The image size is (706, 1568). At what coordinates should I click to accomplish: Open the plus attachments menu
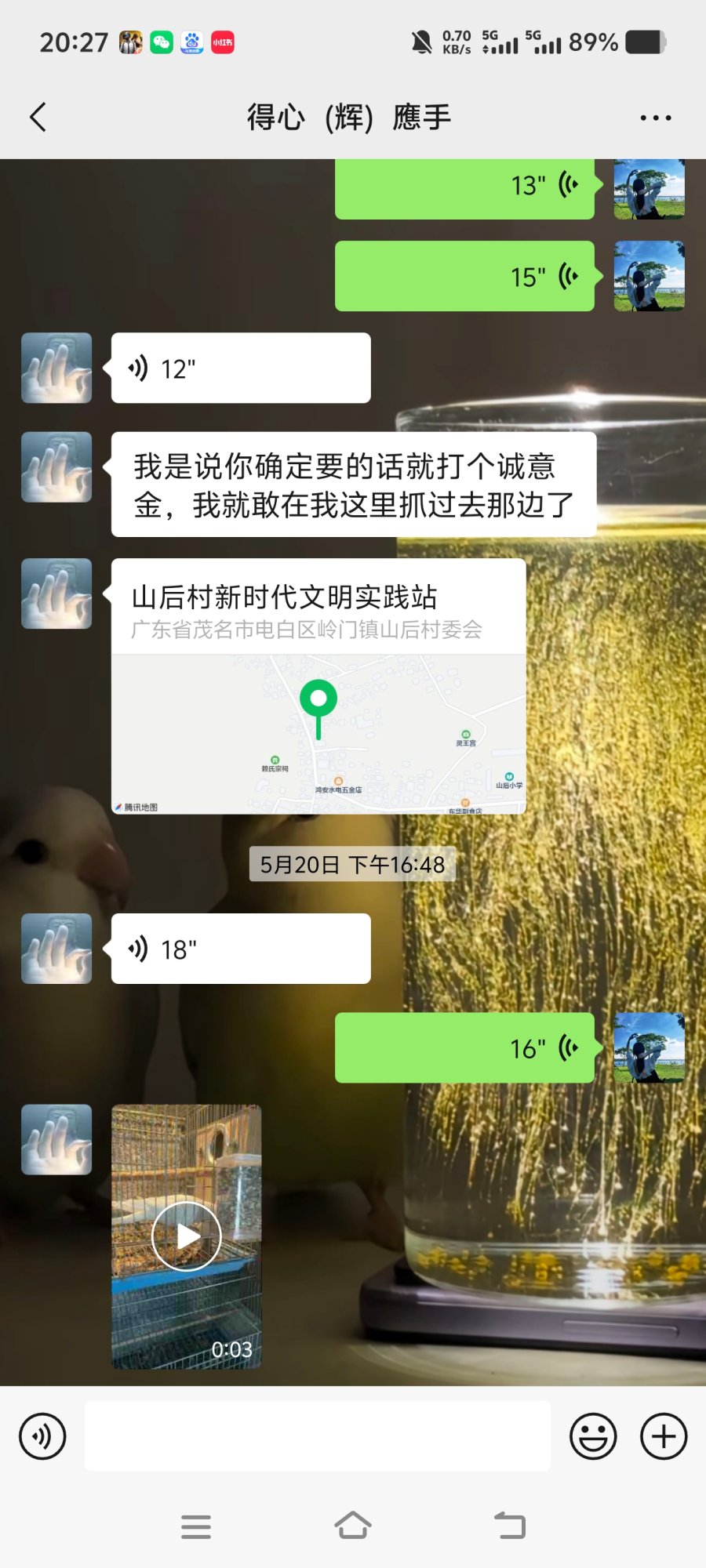coord(664,1436)
